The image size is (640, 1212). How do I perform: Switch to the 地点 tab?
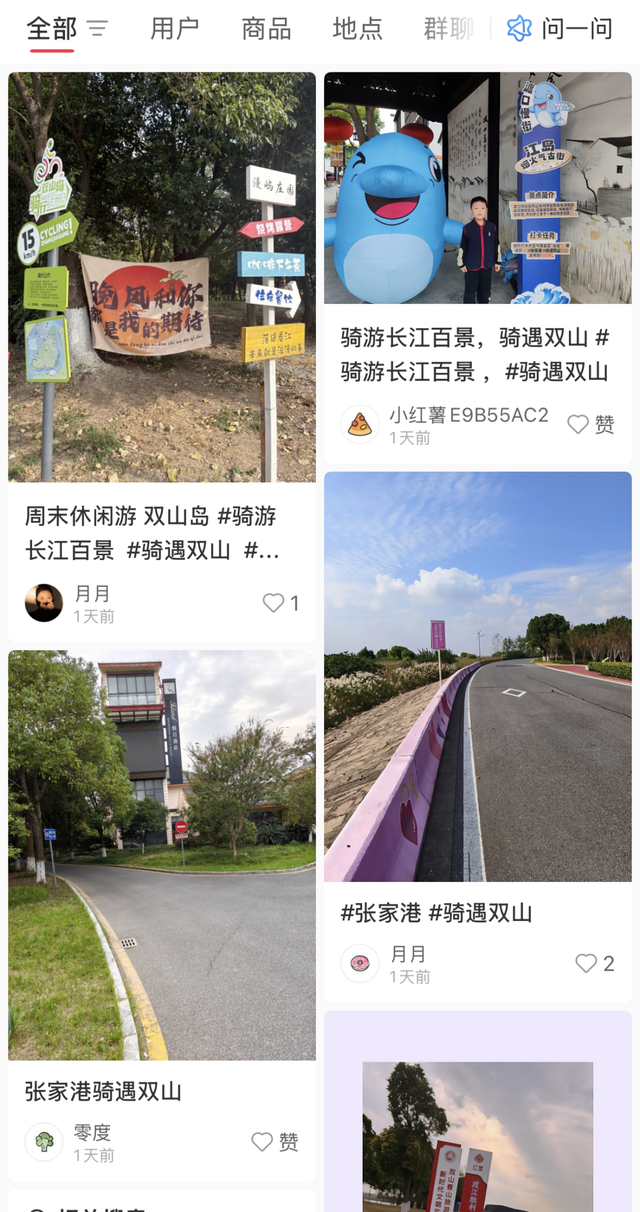pyautogui.click(x=357, y=29)
